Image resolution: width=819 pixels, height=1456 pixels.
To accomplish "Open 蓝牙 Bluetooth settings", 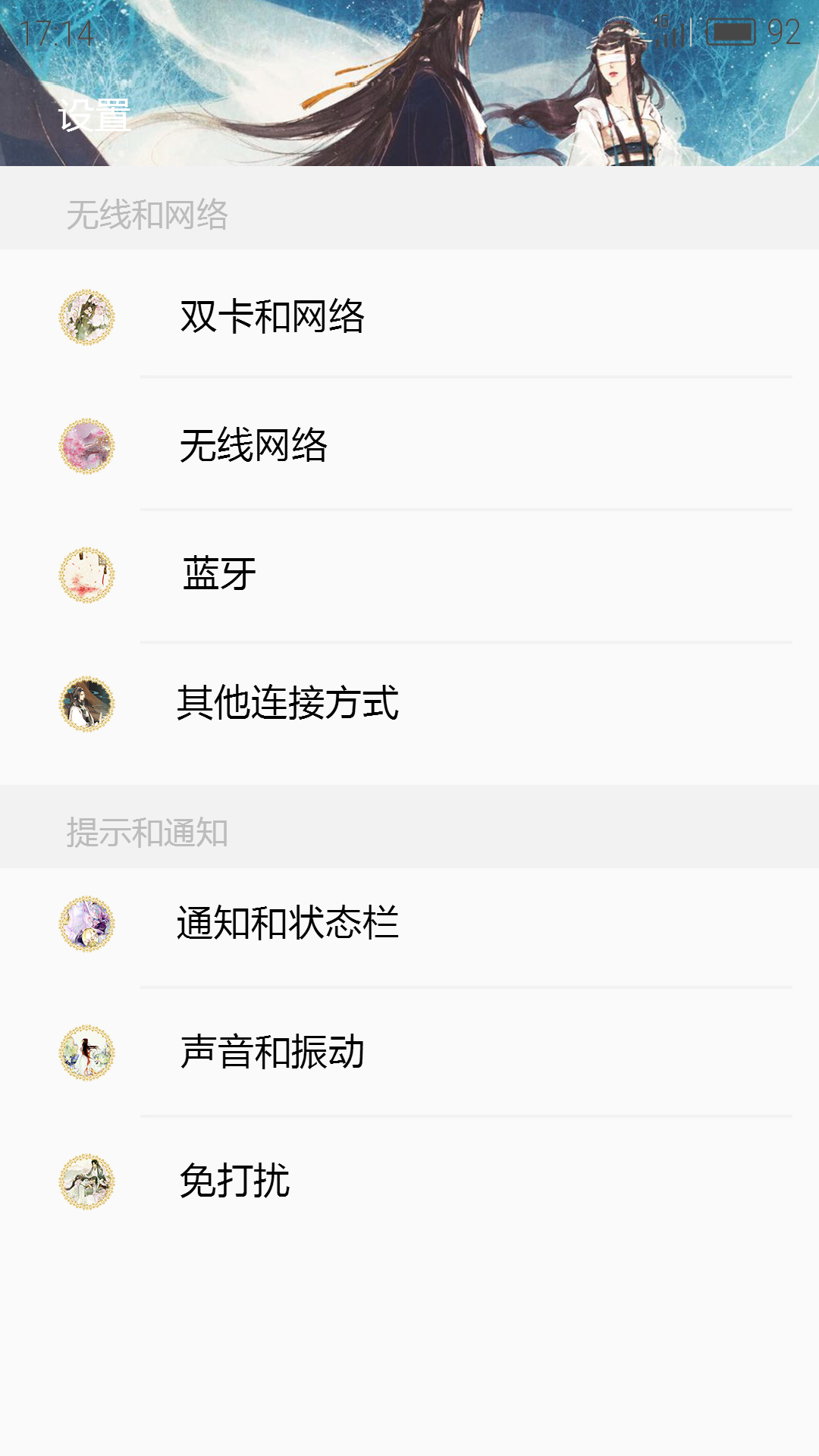I will point(409,574).
